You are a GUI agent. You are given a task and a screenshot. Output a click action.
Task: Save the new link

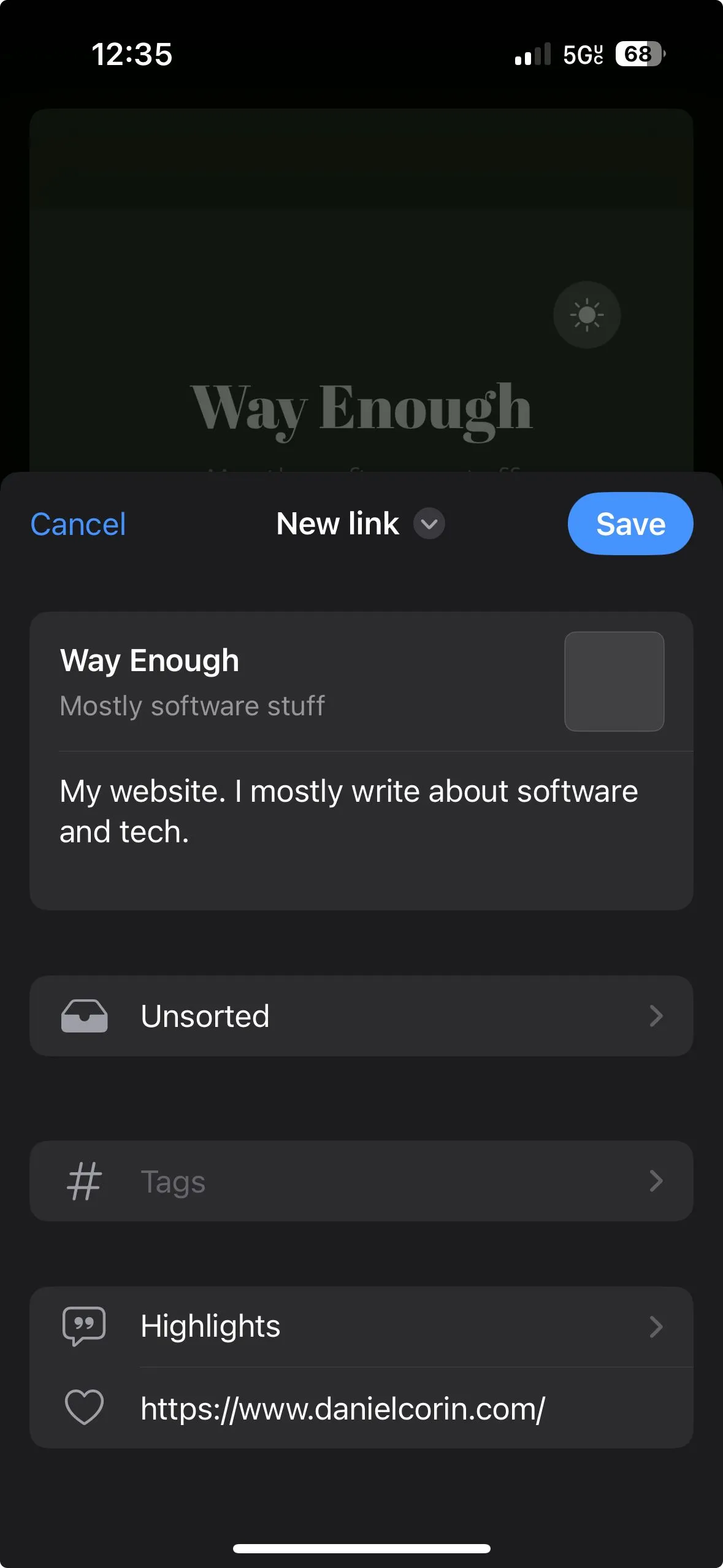tap(630, 525)
